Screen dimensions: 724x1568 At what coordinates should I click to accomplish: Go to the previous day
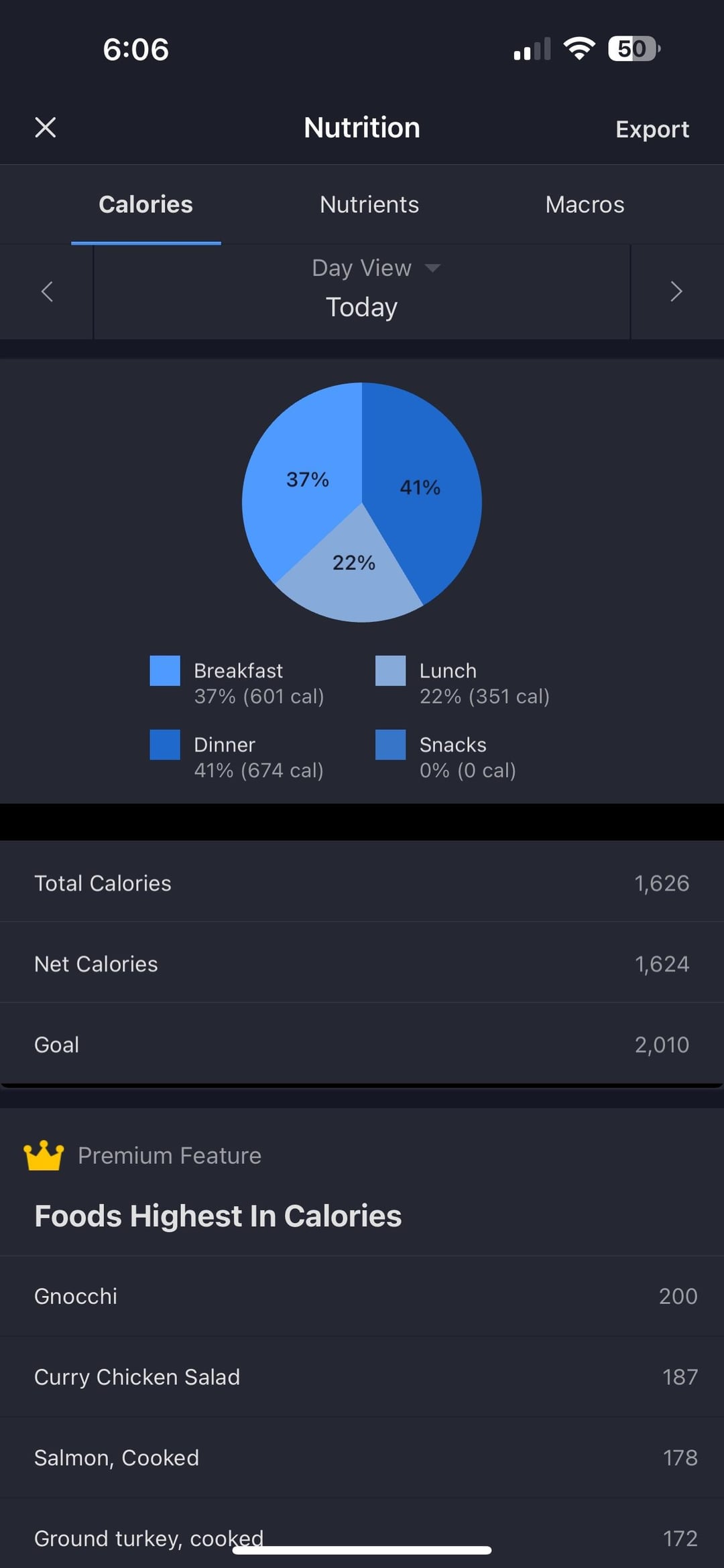(46, 291)
